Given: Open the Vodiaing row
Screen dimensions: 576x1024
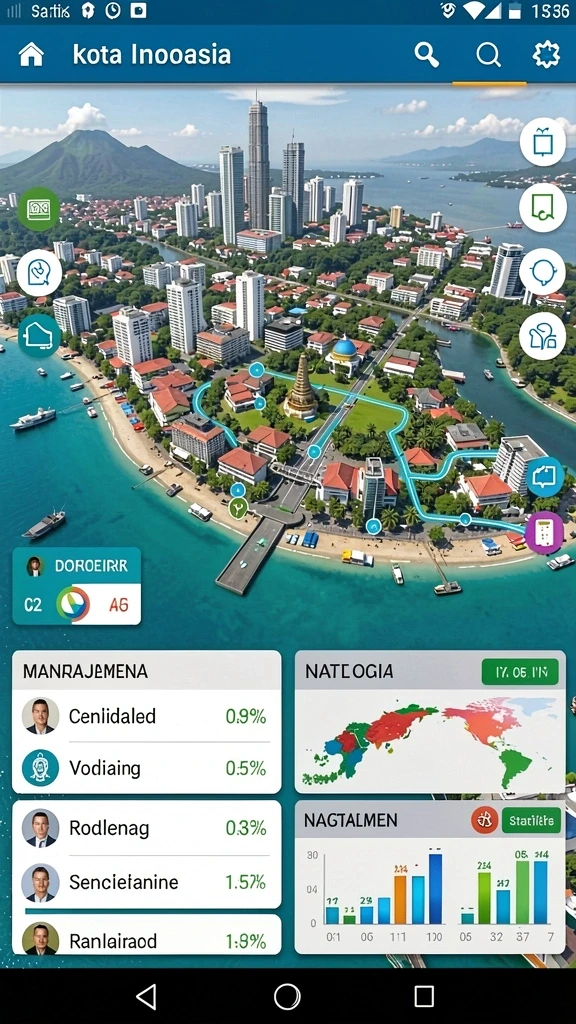Looking at the screenshot, I should click(147, 768).
